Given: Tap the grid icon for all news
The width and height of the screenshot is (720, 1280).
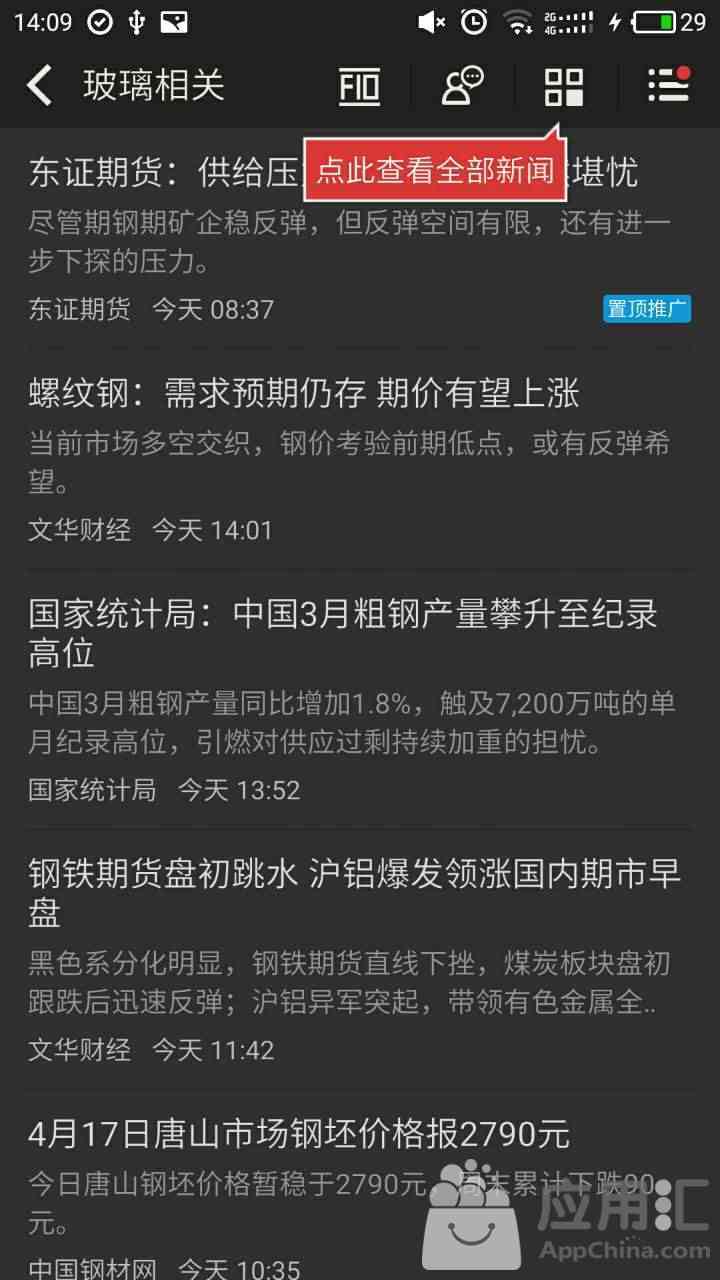Looking at the screenshot, I should pos(564,87).
